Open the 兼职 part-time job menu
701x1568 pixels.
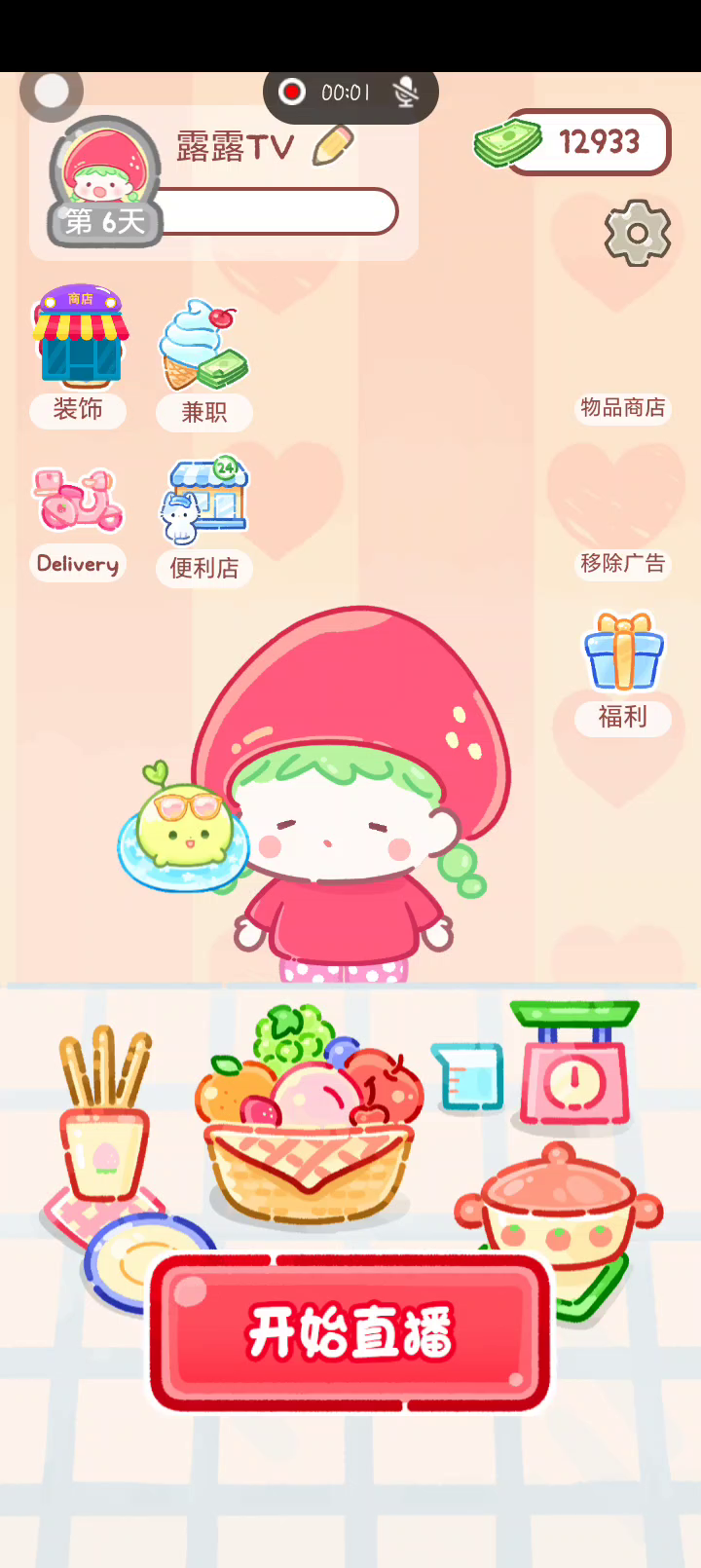pos(203,362)
